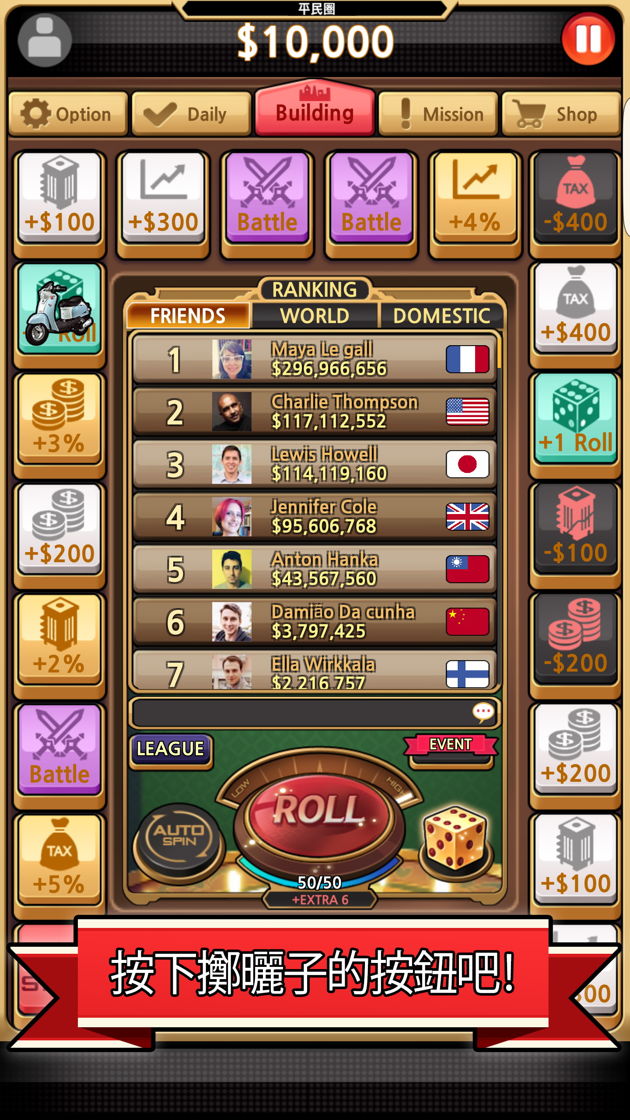
Task: Switch ranking to WORLD
Action: pyautogui.click(x=314, y=316)
